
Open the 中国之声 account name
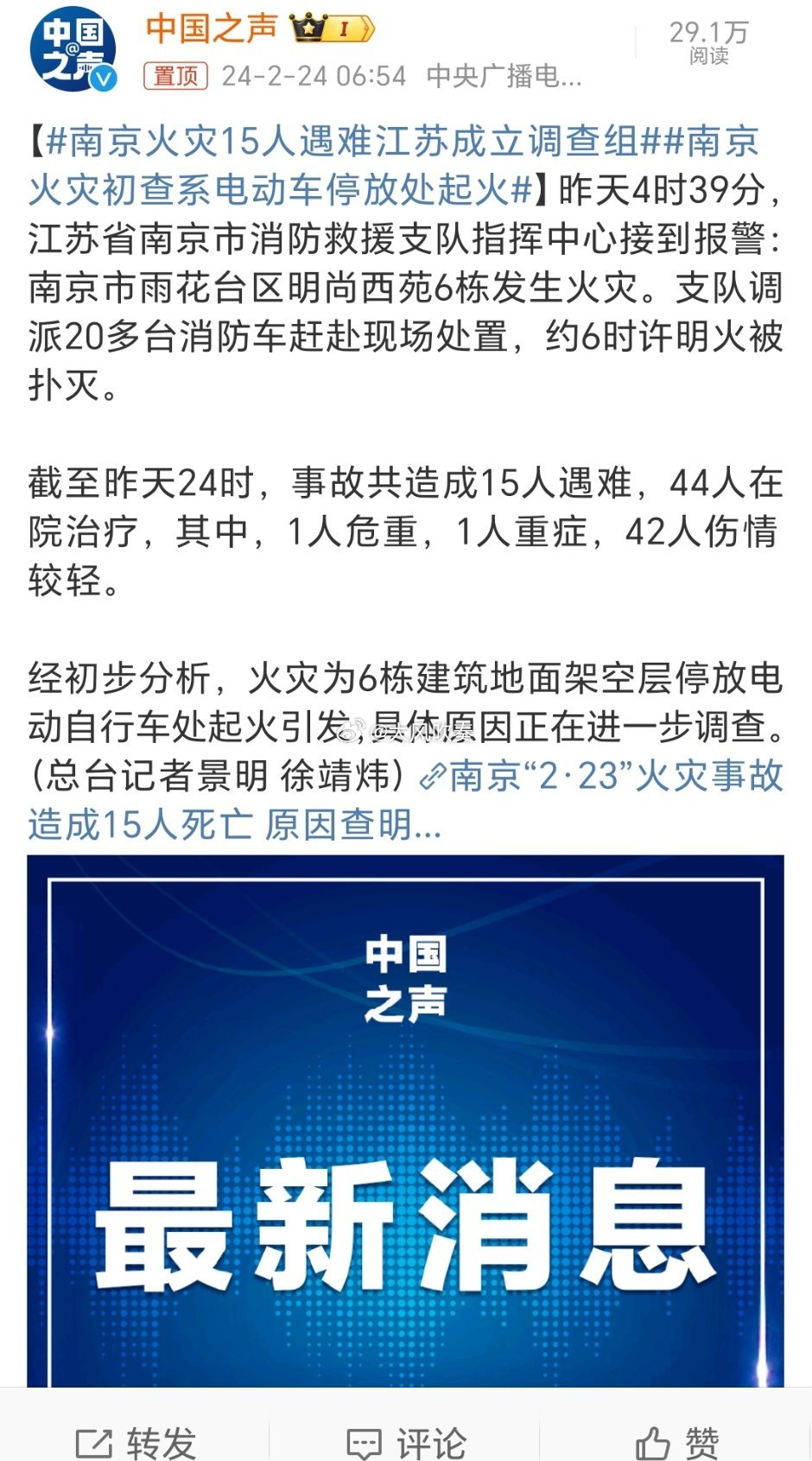212,29
